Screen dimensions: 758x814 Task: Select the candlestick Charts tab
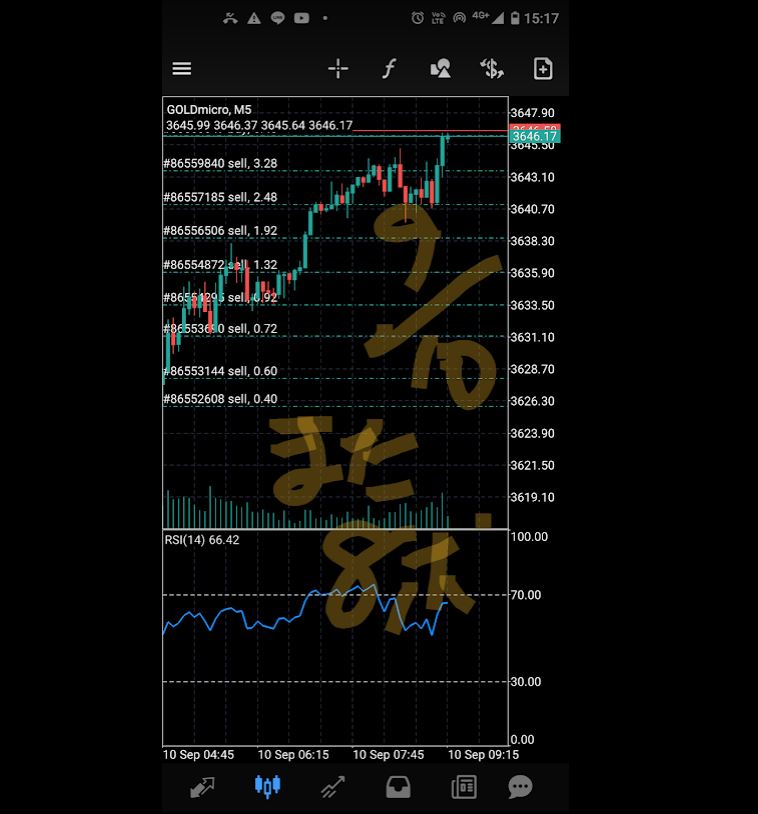(267, 787)
